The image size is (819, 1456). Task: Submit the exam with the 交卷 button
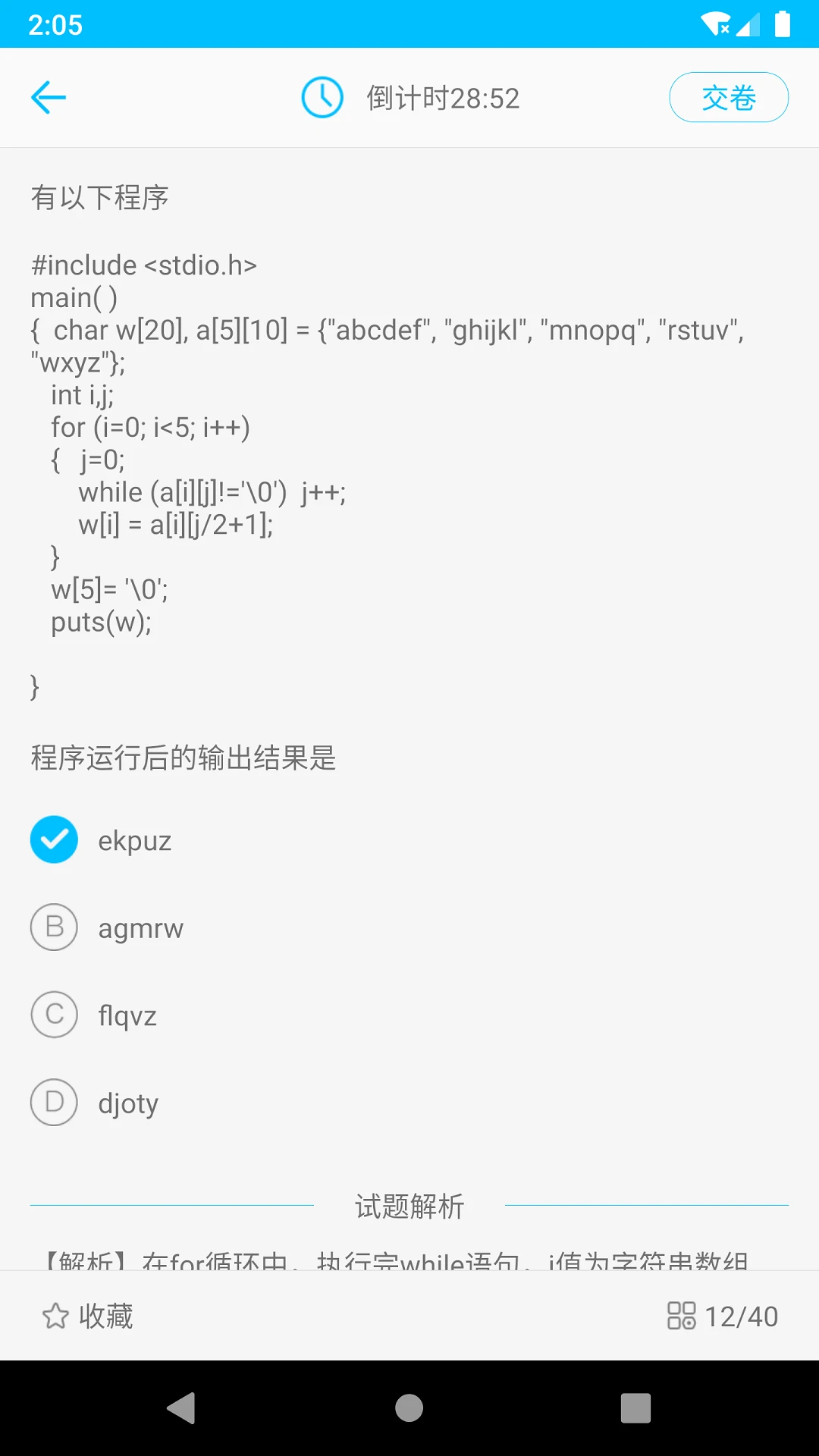(728, 97)
